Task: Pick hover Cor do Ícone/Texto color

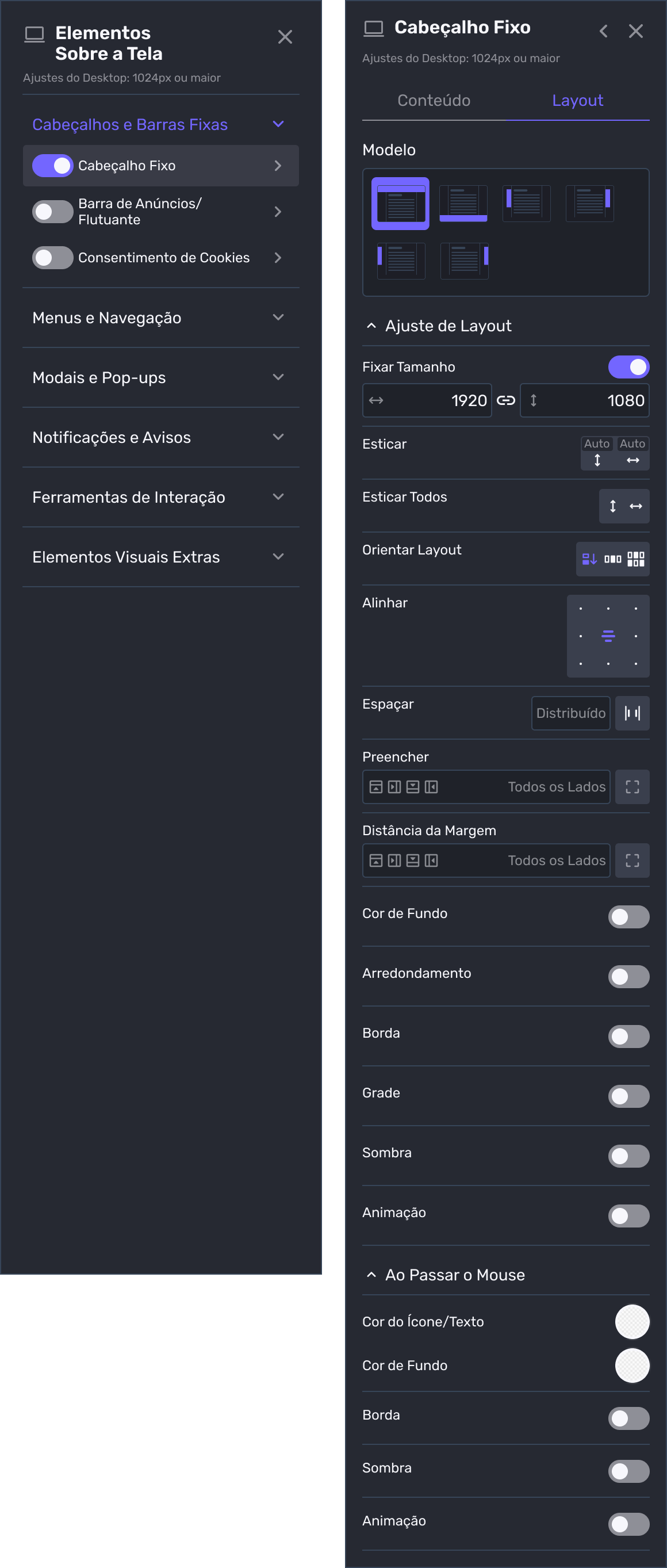Action: tap(632, 1321)
